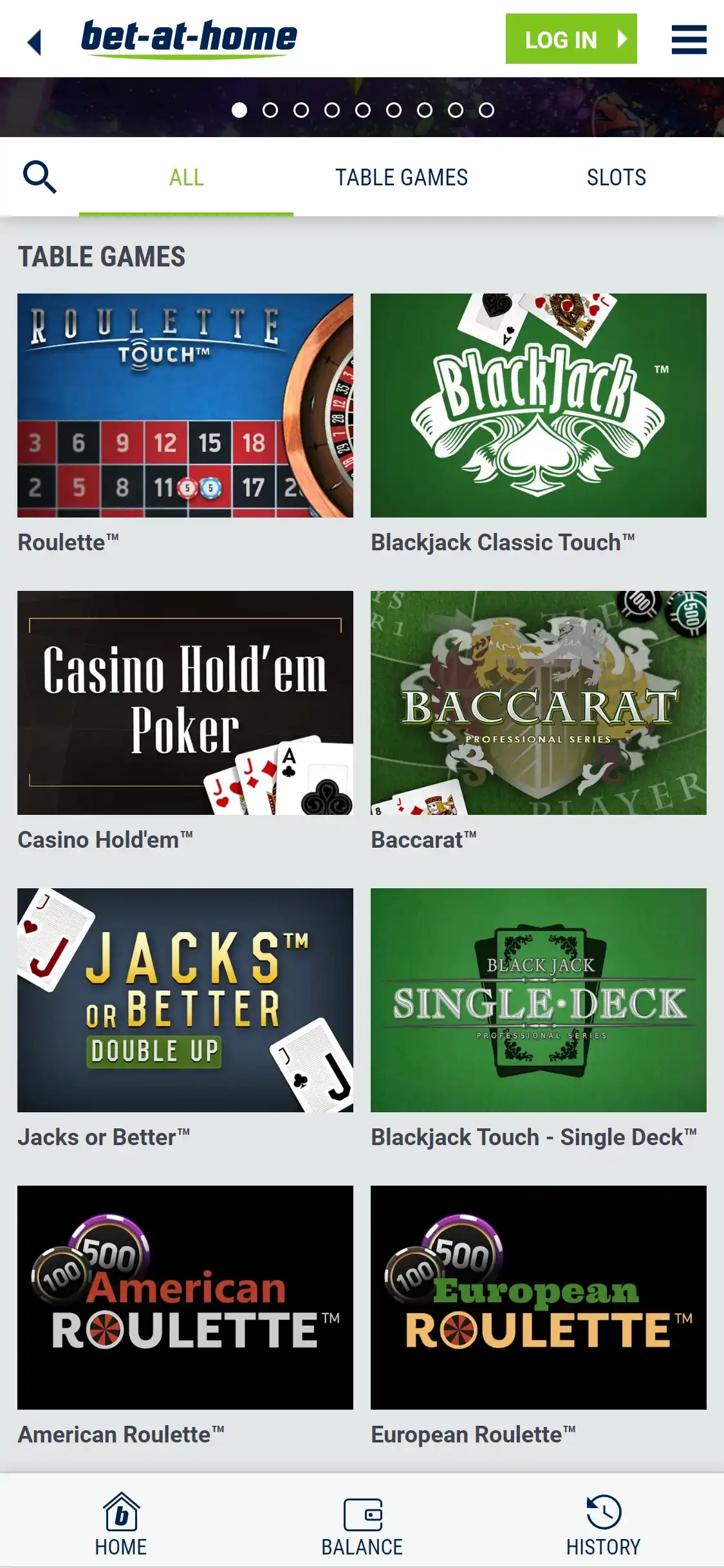The height and width of the screenshot is (1568, 724).
Task: Open Blackjack Touch - Single Deck
Action: click(538, 1000)
